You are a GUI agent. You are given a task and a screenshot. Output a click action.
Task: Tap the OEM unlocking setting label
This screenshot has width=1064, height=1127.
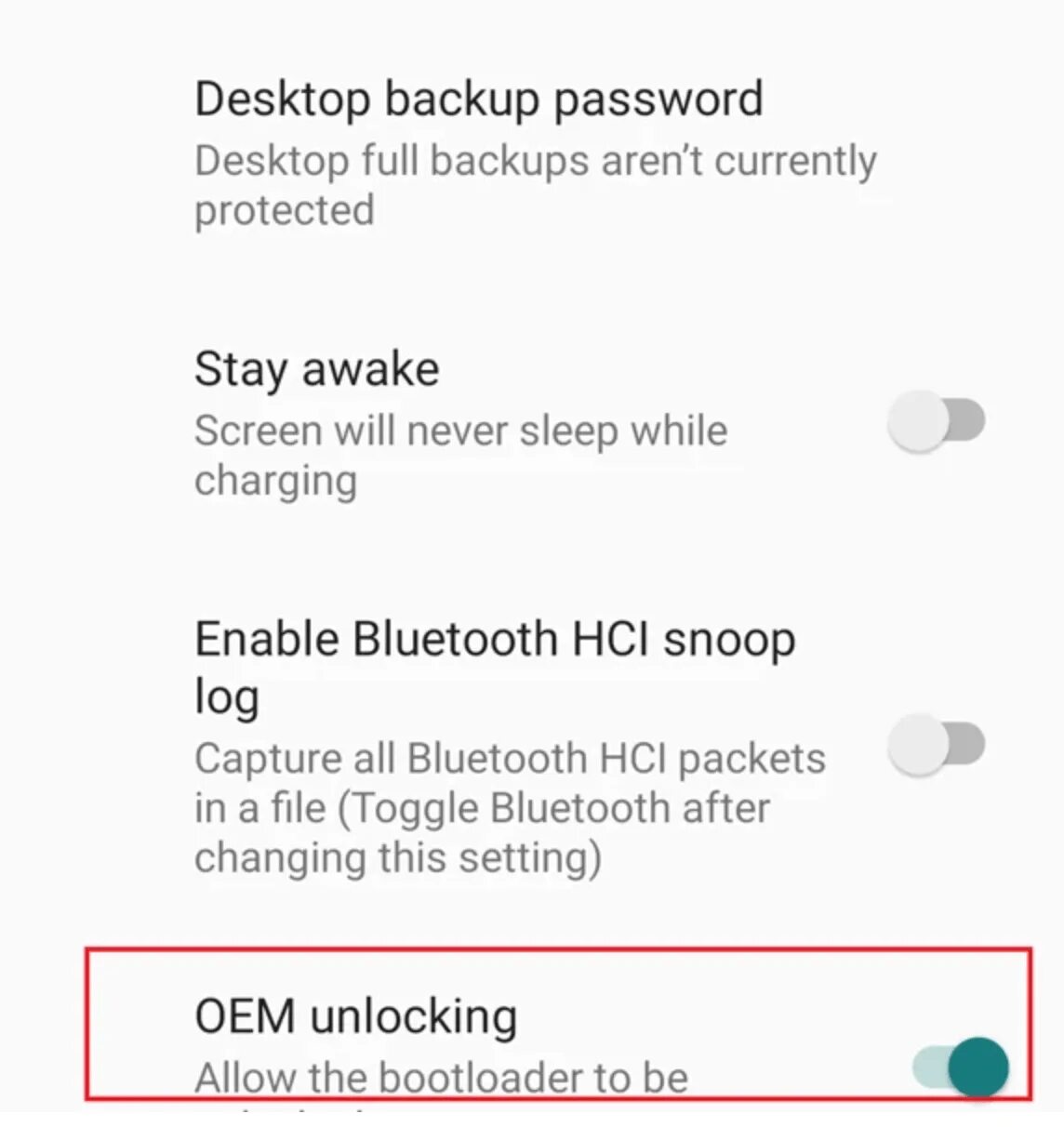pyautogui.click(x=355, y=1014)
